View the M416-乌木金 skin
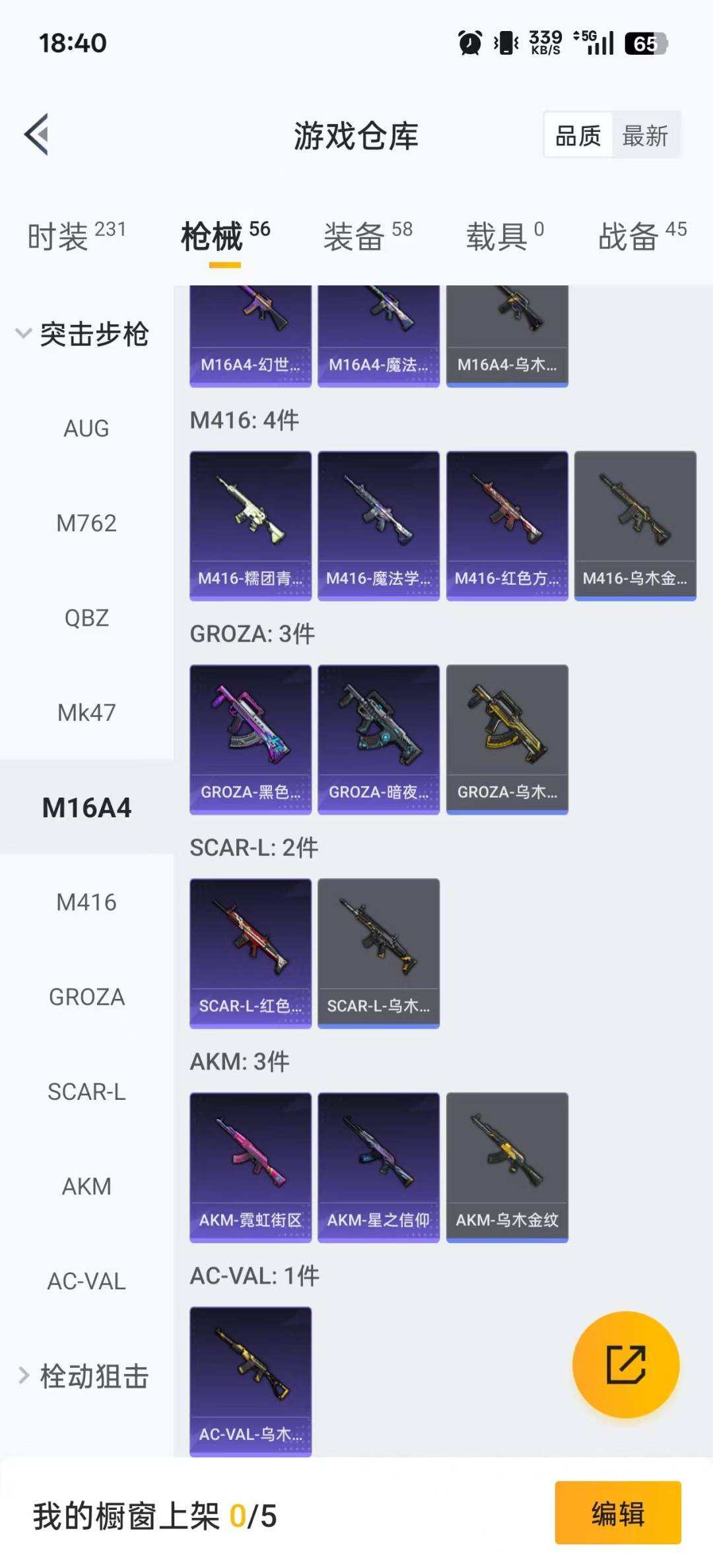 click(x=635, y=526)
